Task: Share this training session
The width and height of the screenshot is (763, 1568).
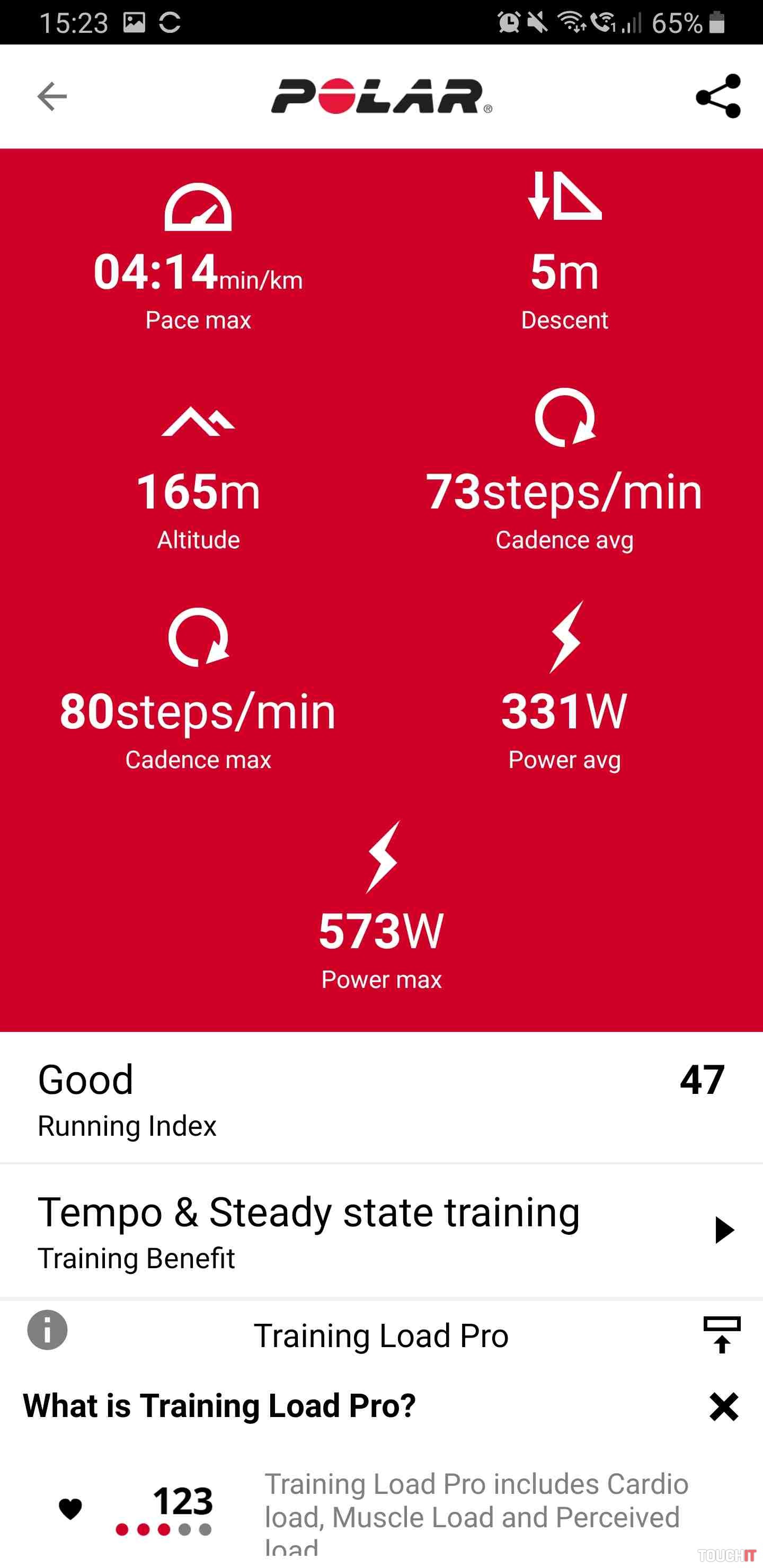Action: tap(718, 96)
